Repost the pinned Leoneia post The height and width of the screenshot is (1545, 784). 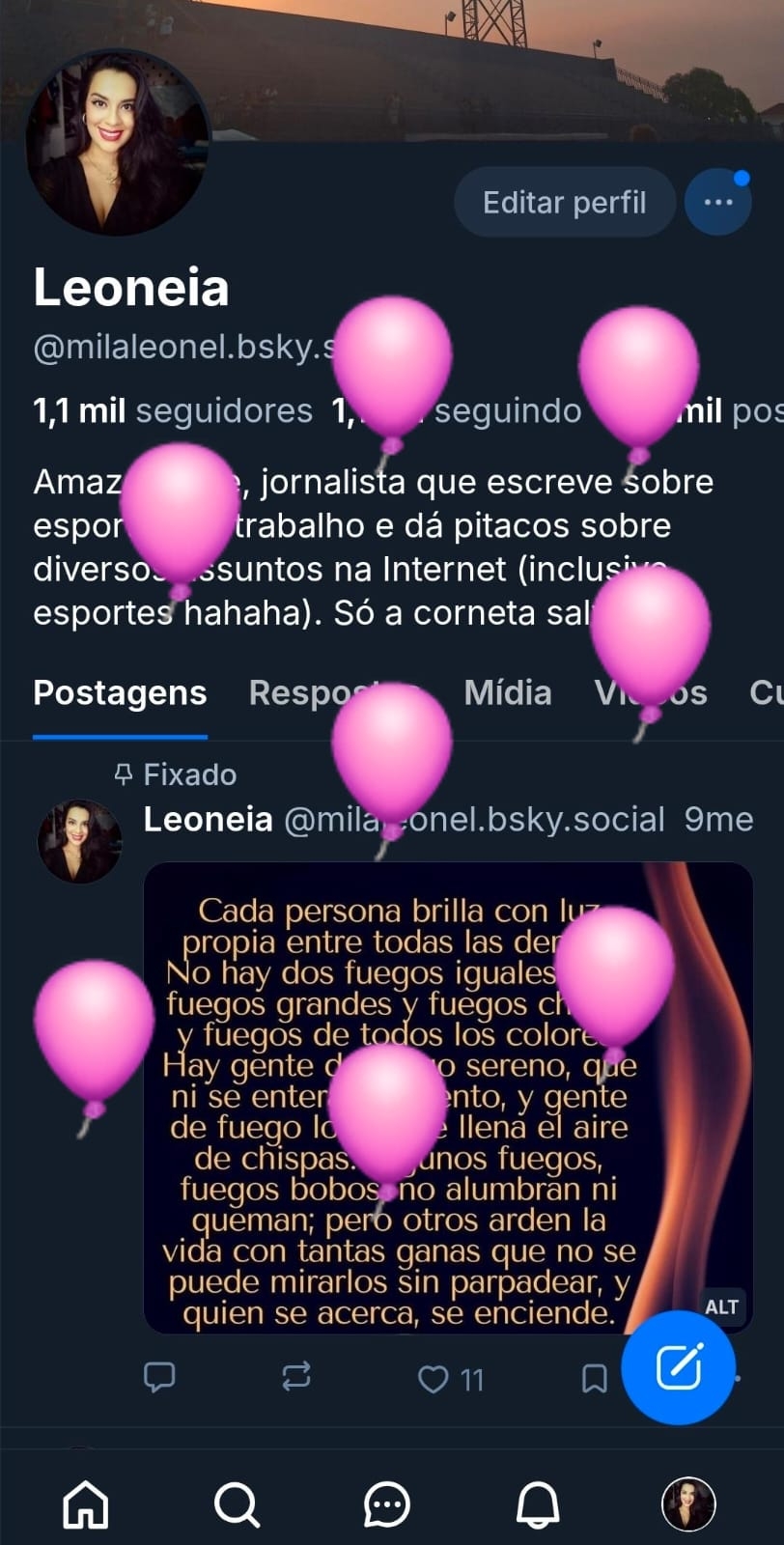pos(296,1377)
